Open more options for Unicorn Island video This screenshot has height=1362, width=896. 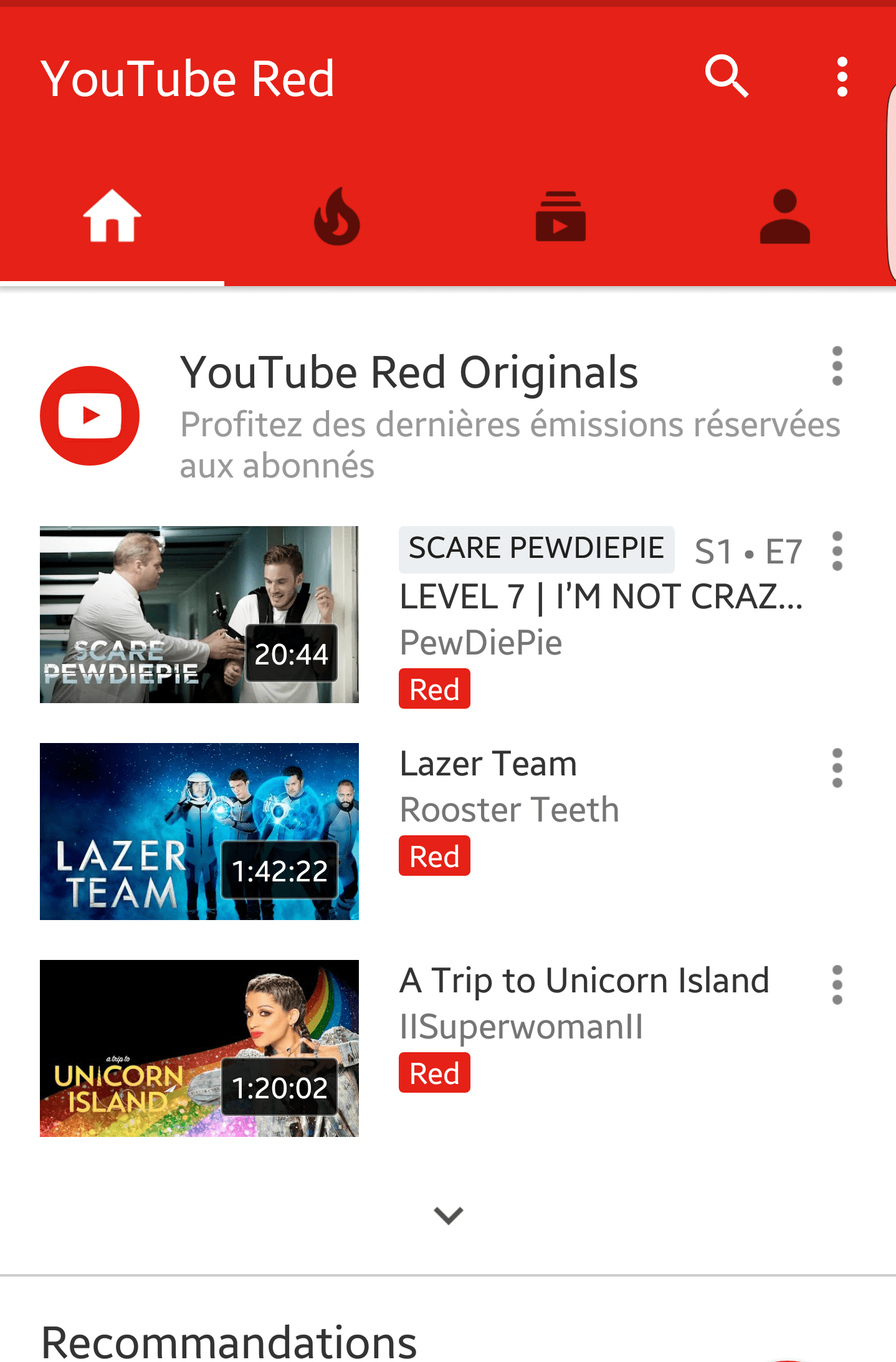click(x=837, y=985)
